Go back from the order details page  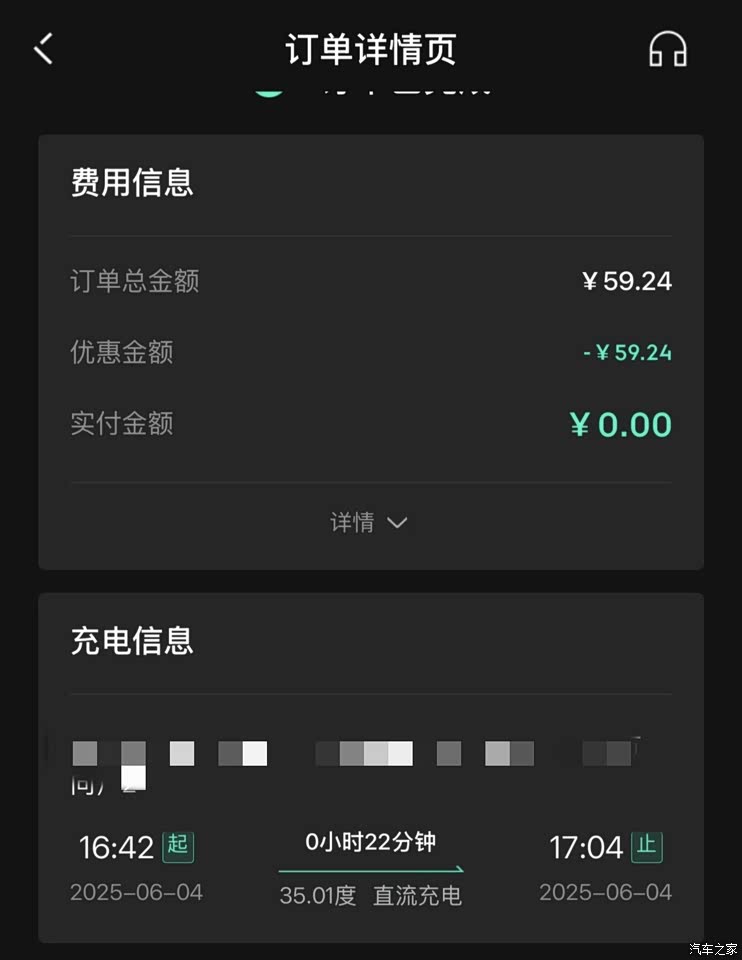44,49
